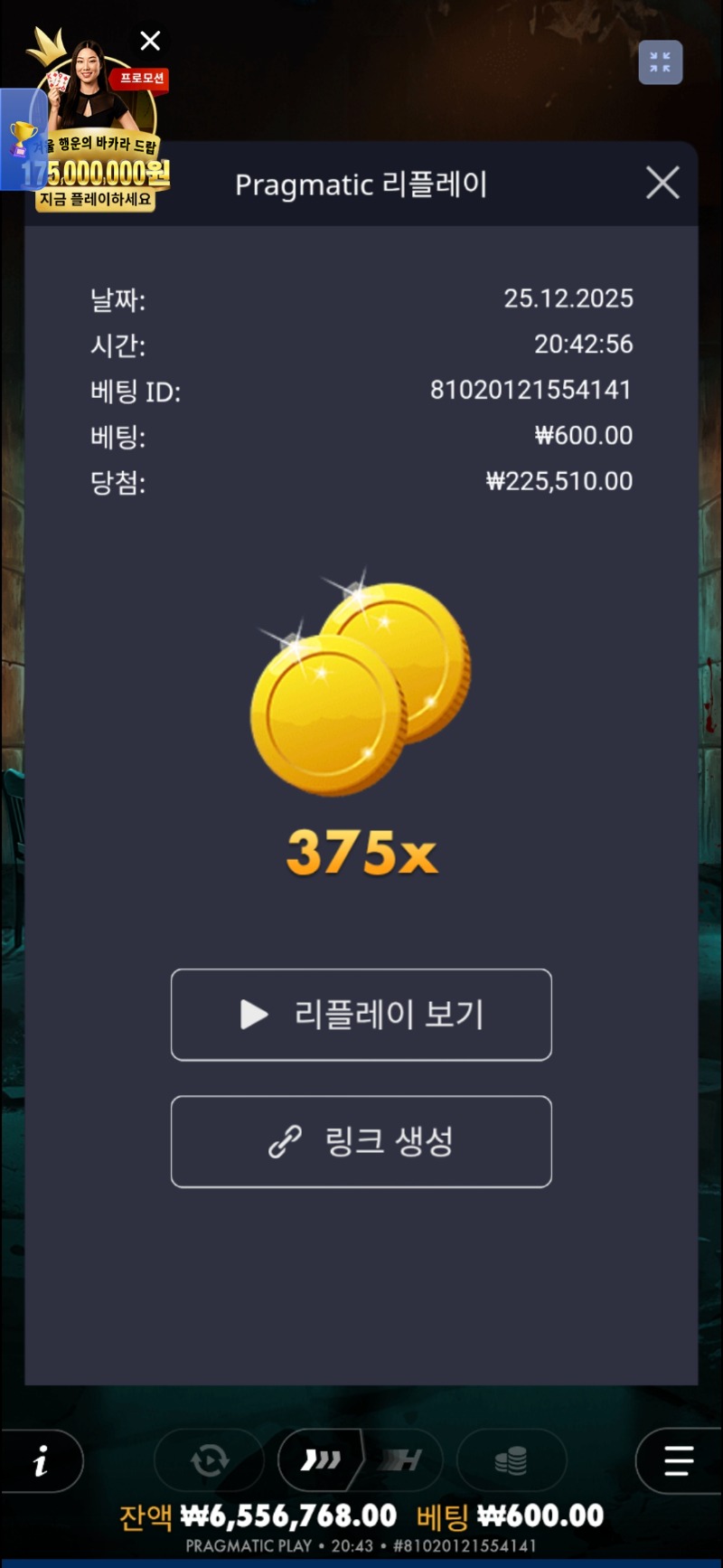Open the coin stack bet settings
This screenshot has height=1568, width=723.
(x=511, y=1460)
